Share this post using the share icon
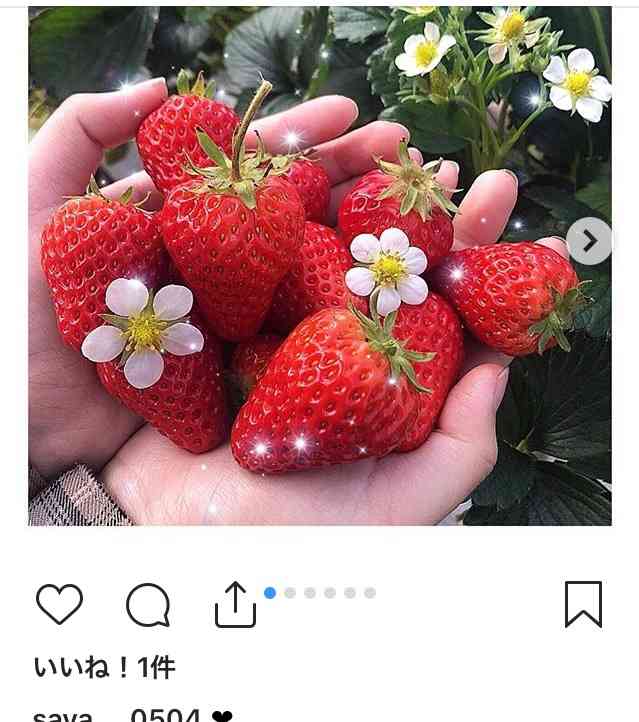 [236, 604]
